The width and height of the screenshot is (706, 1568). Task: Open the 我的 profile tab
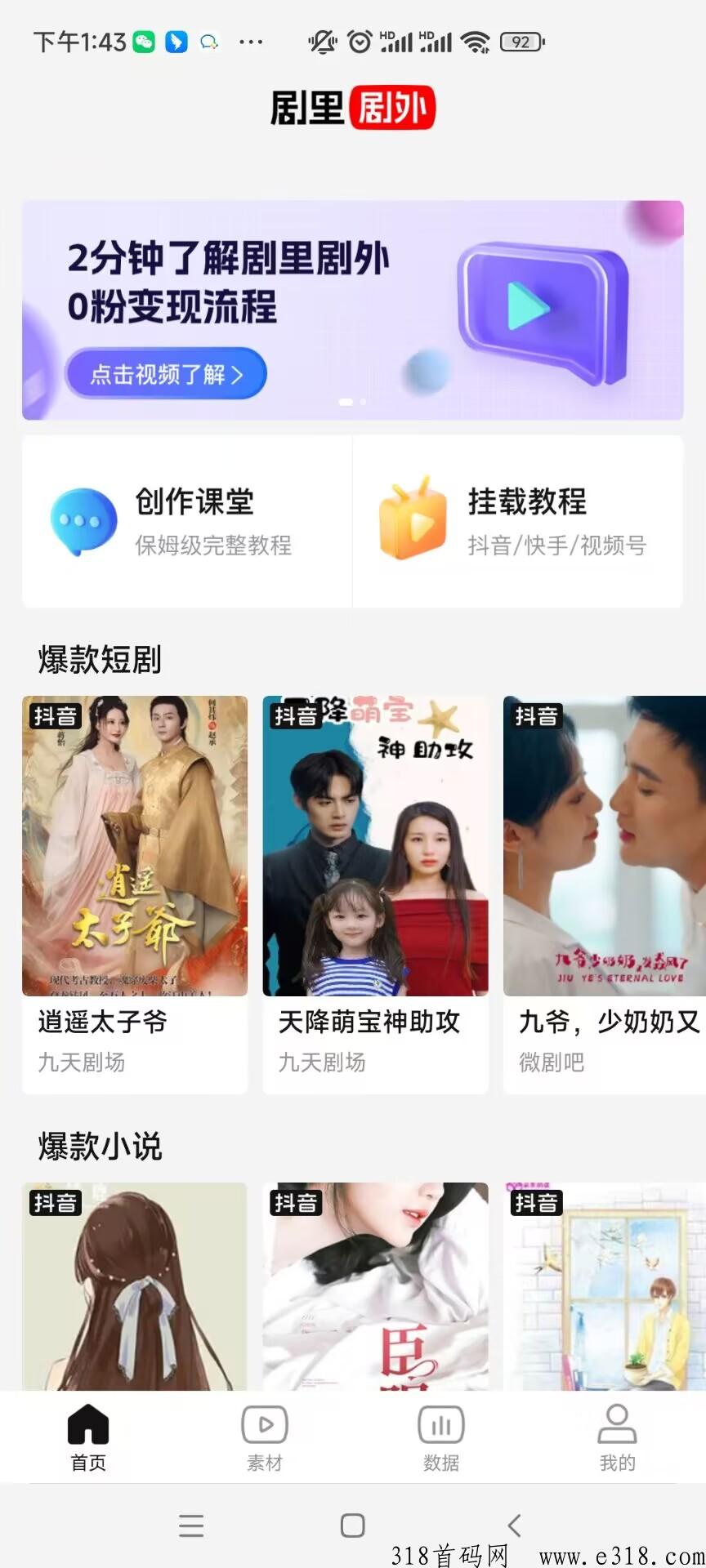(617, 1437)
